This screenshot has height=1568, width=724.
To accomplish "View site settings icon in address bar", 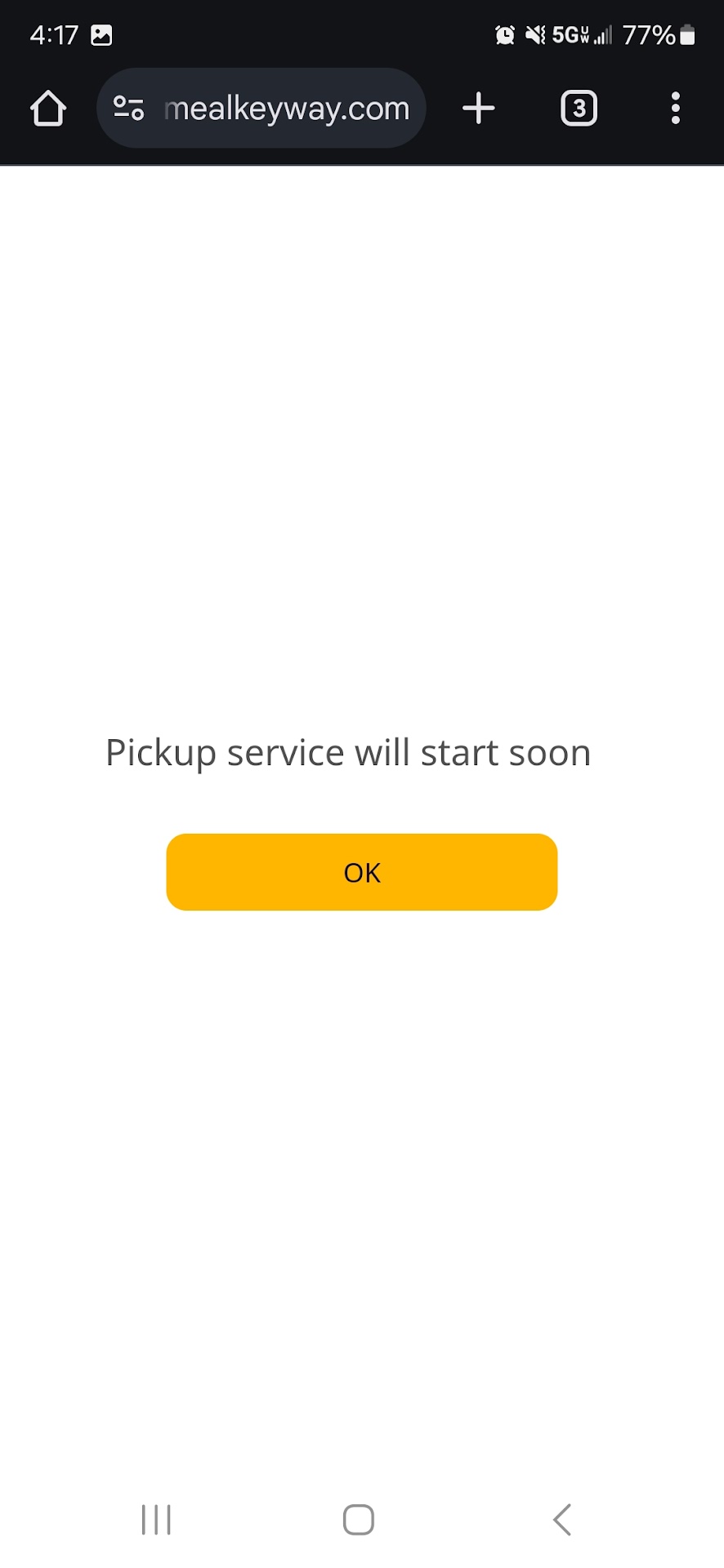I will point(128,108).
